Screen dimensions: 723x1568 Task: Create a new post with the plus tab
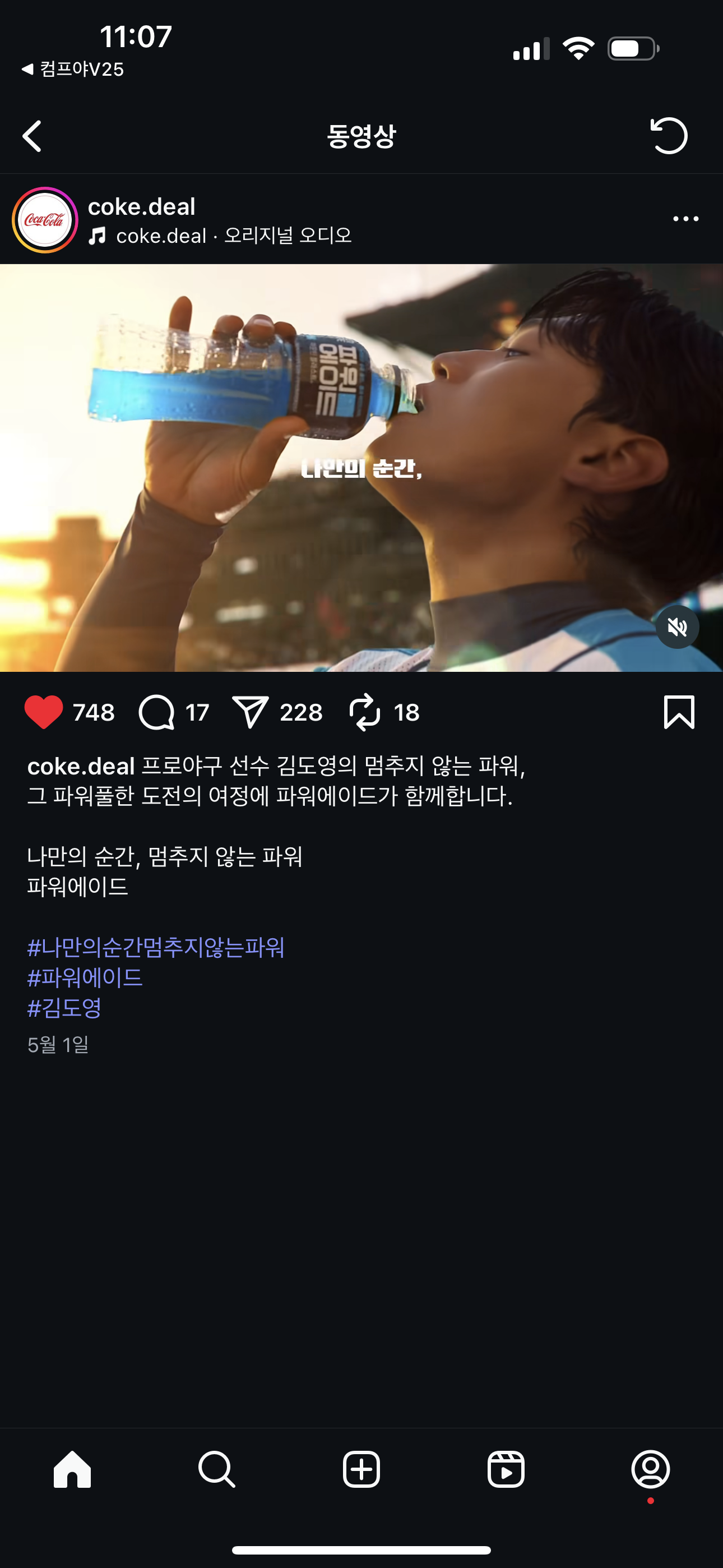(361, 1469)
